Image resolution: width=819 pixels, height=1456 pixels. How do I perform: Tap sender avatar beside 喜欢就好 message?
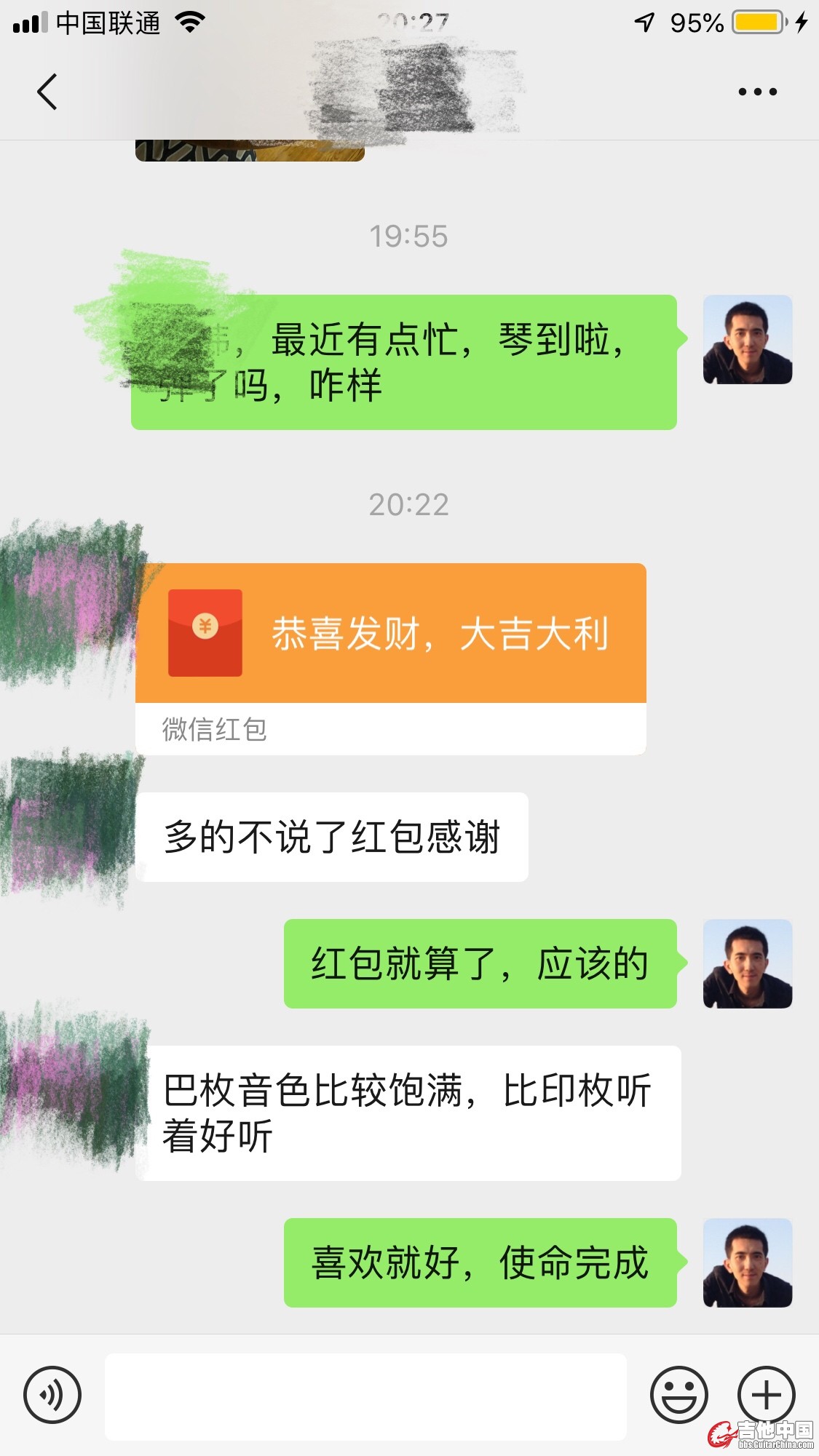coord(747,1262)
